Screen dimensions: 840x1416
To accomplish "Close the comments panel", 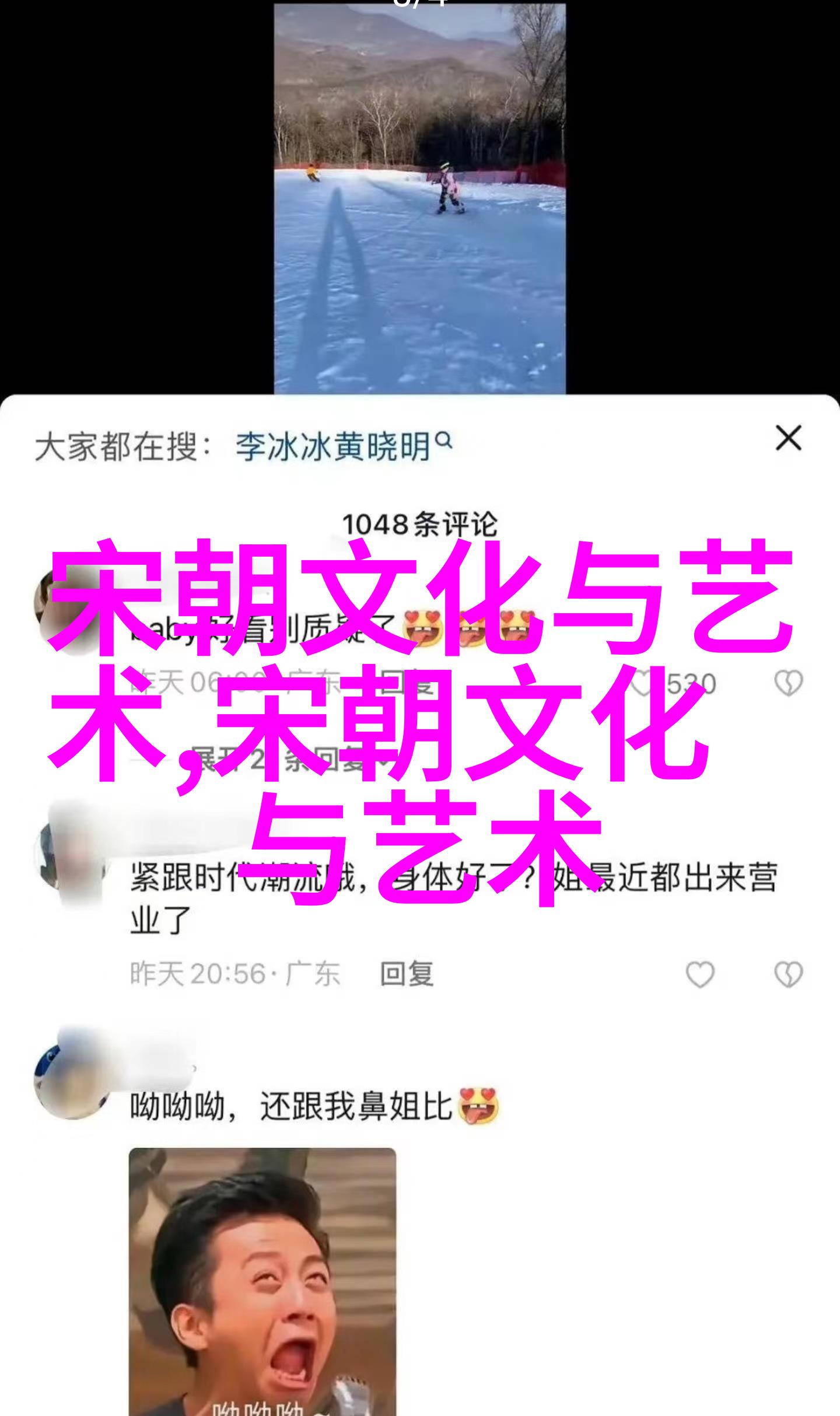I will (788, 438).
